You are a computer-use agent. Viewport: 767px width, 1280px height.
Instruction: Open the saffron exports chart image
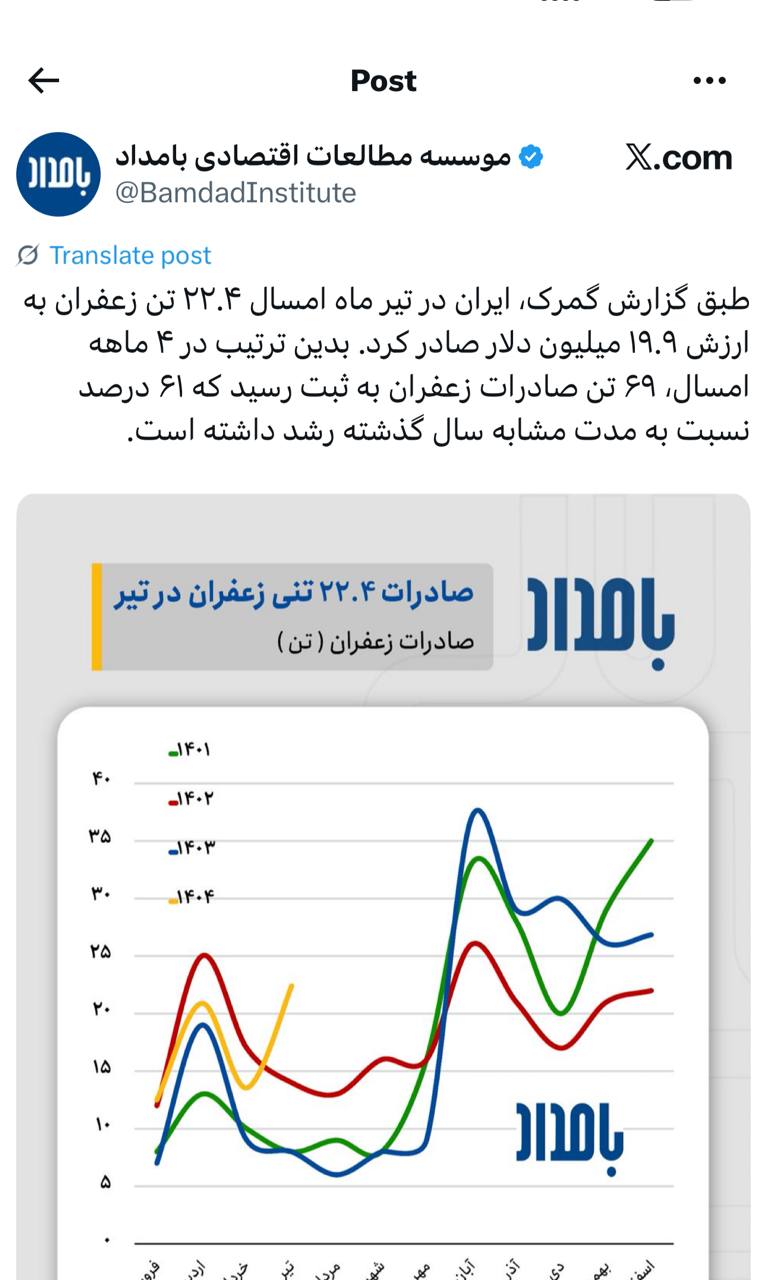click(x=383, y=900)
